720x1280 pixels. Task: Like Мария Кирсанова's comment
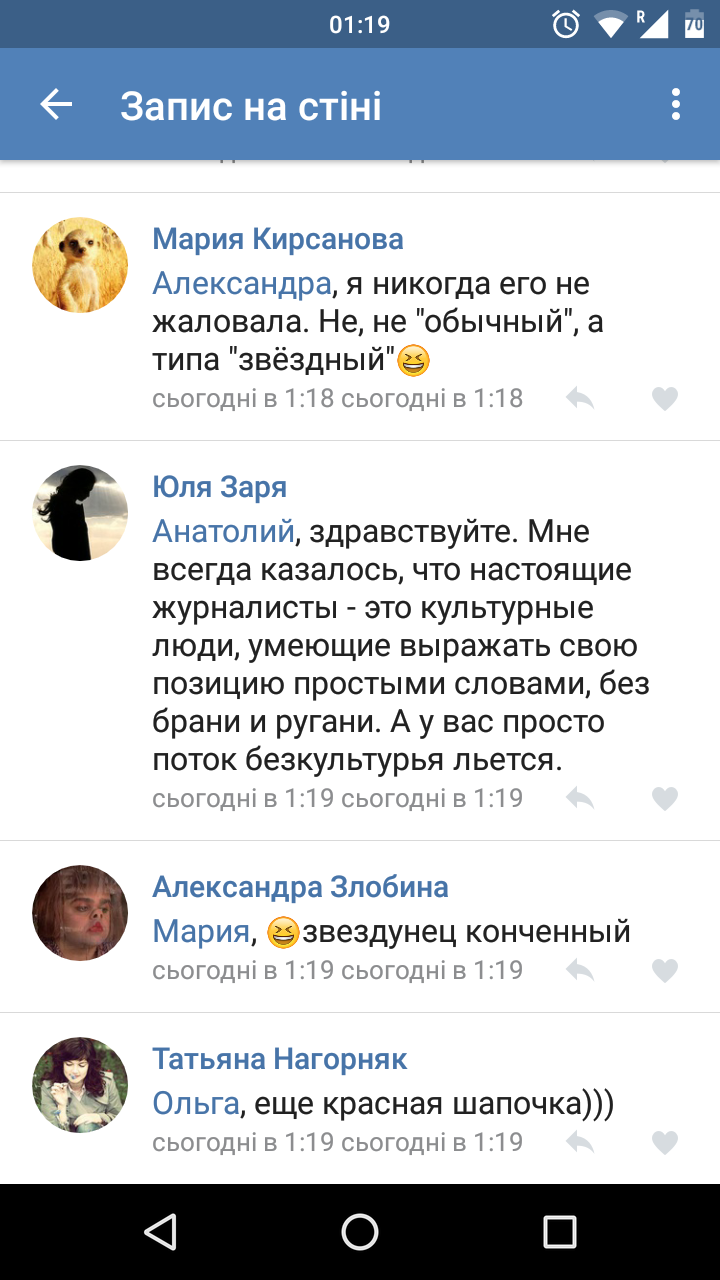click(x=665, y=399)
